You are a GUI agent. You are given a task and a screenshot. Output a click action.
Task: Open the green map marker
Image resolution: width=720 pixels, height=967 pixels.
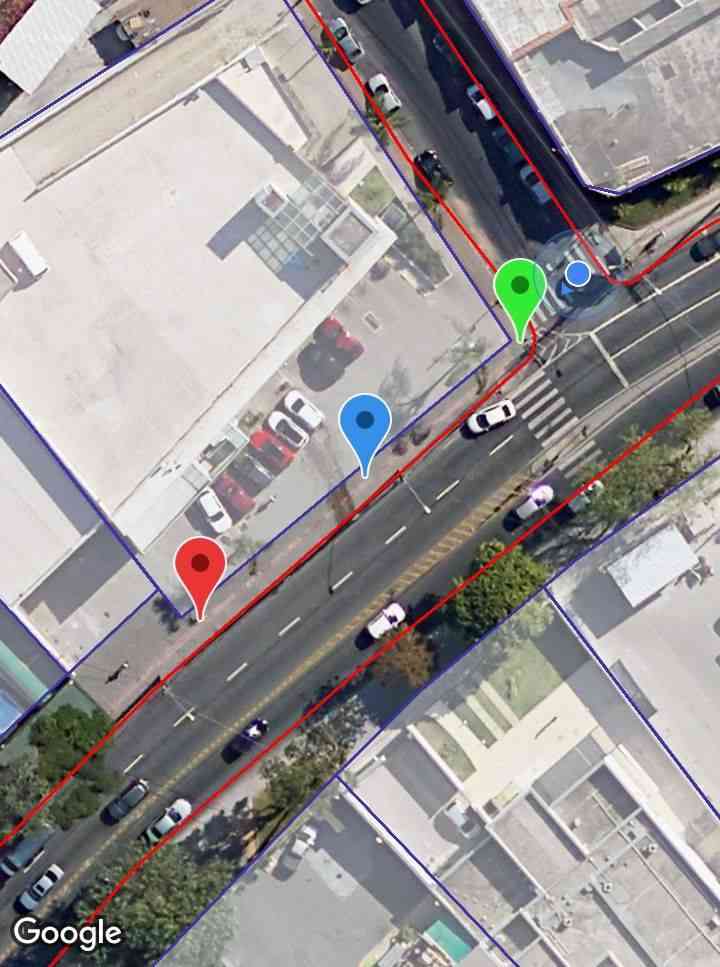coord(519,289)
